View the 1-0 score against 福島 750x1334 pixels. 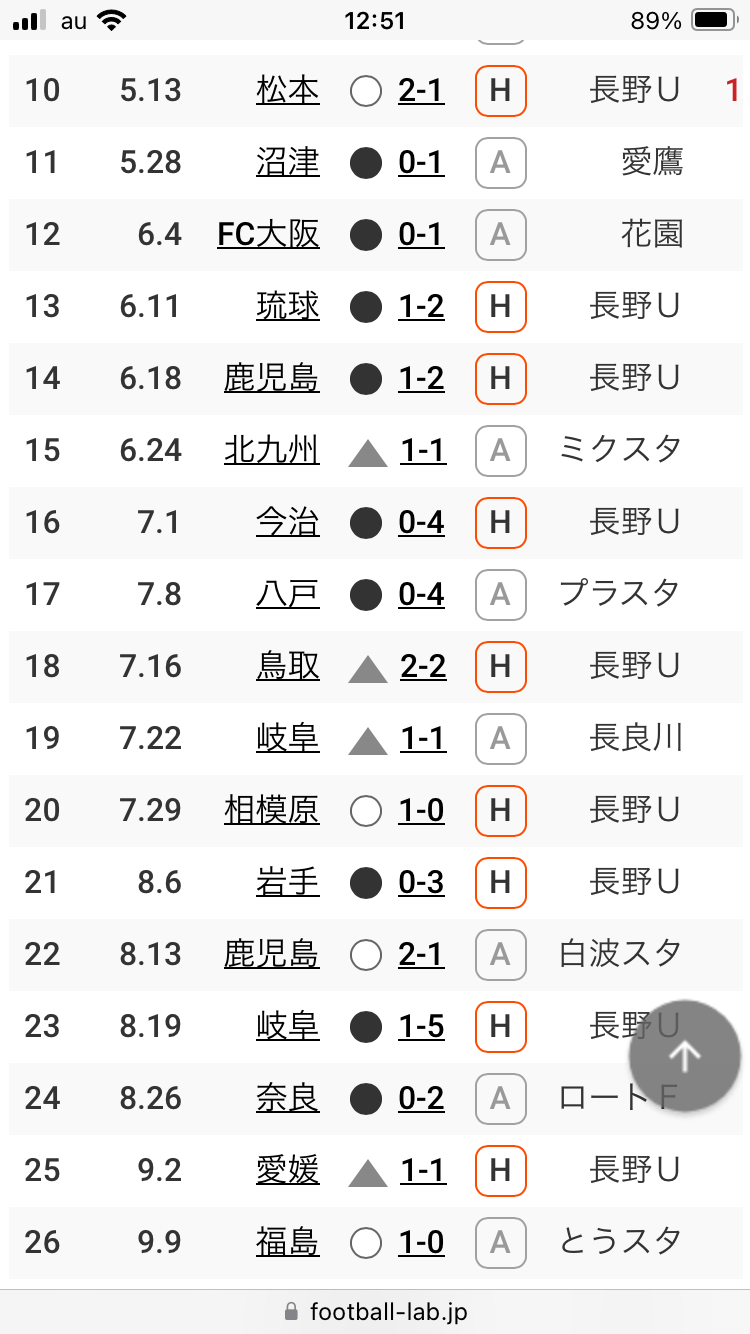tap(421, 1242)
